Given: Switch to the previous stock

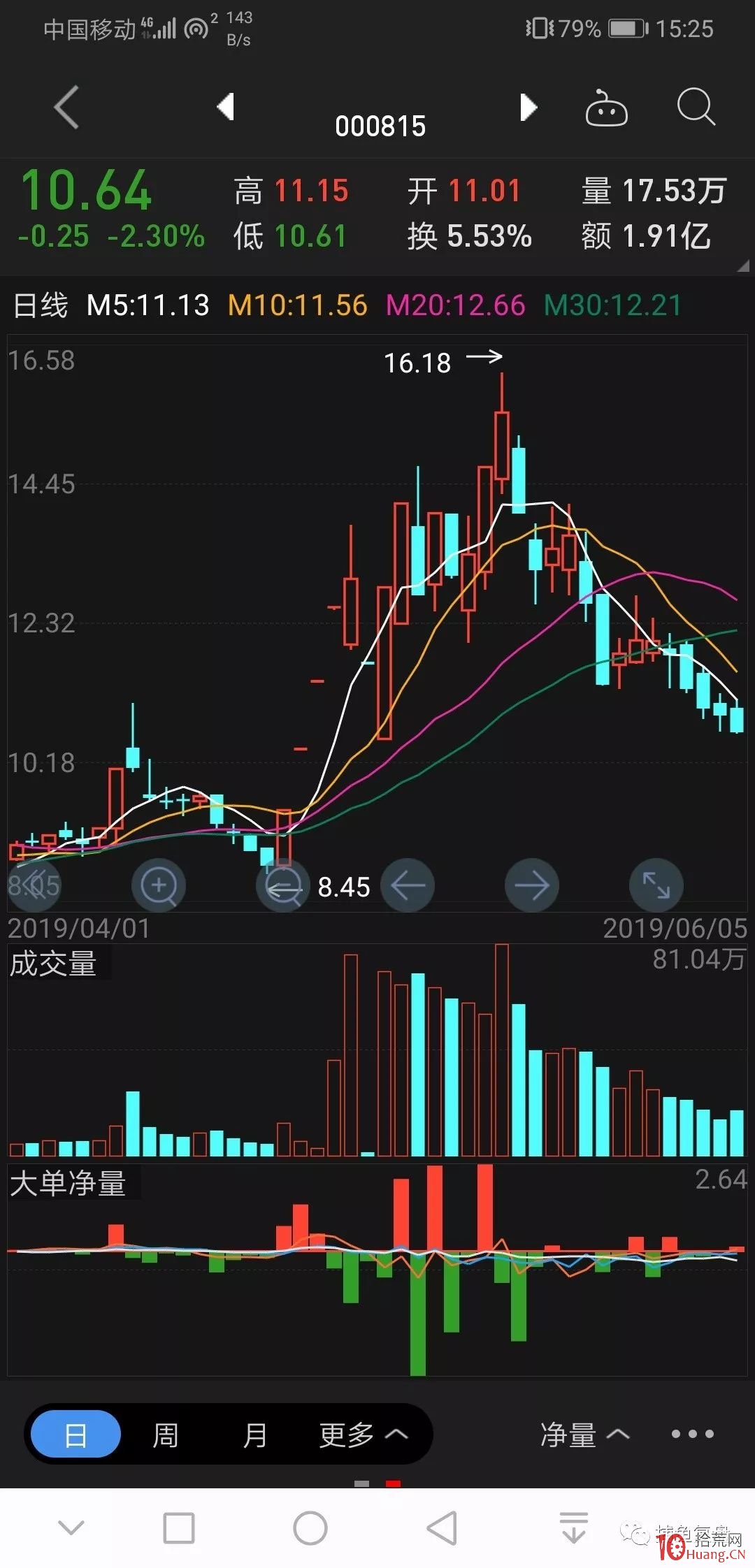Looking at the screenshot, I should coord(225,107).
